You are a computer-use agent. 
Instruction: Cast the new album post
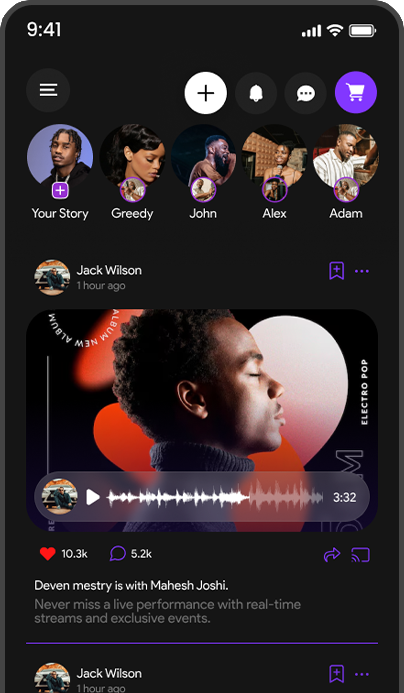(x=360, y=555)
